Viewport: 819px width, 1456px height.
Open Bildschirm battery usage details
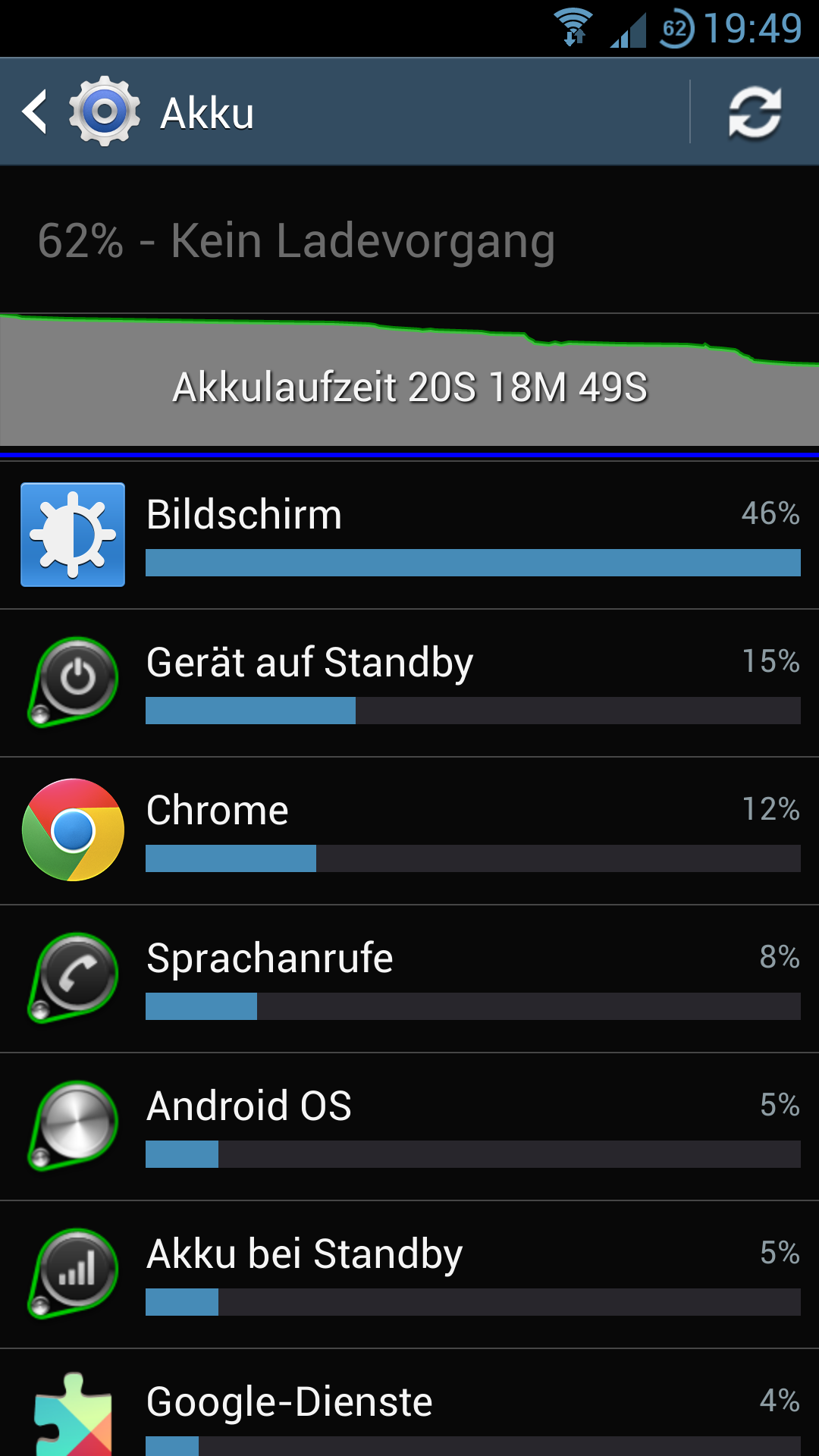tap(409, 535)
